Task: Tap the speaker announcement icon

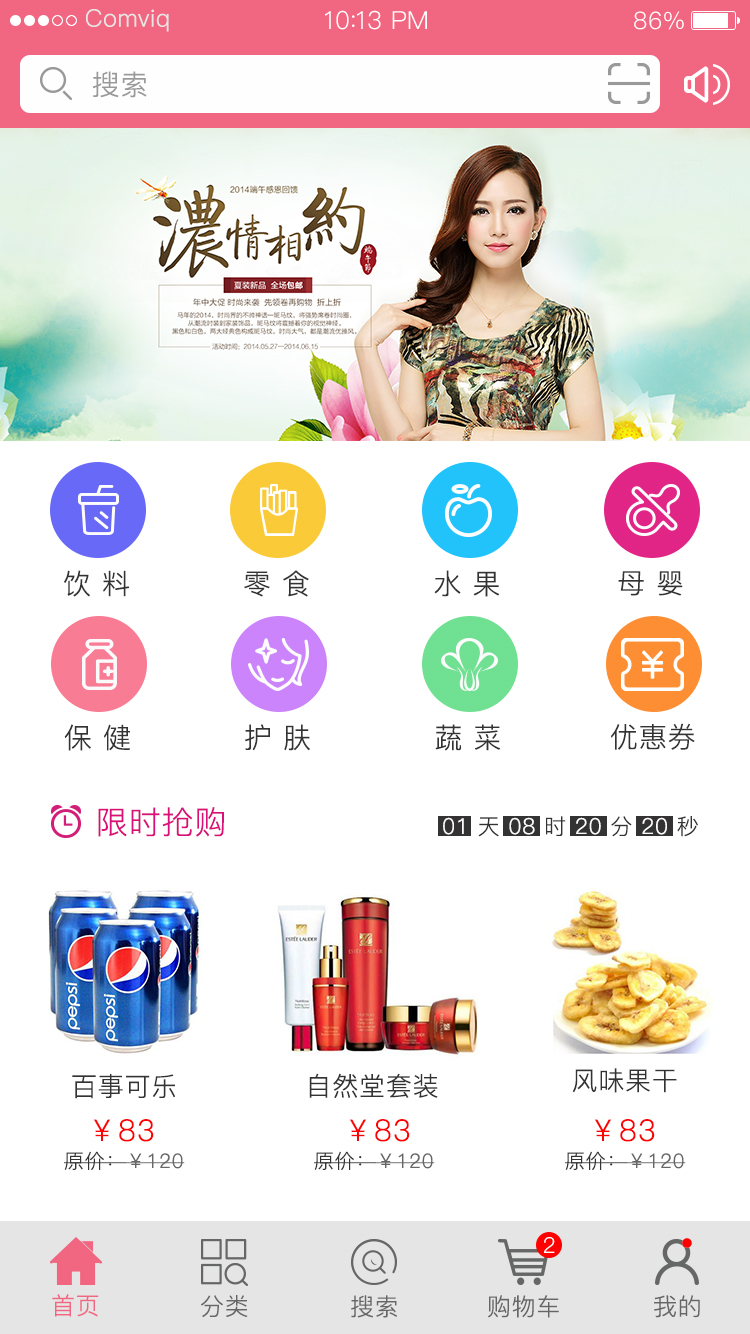Action: point(706,85)
